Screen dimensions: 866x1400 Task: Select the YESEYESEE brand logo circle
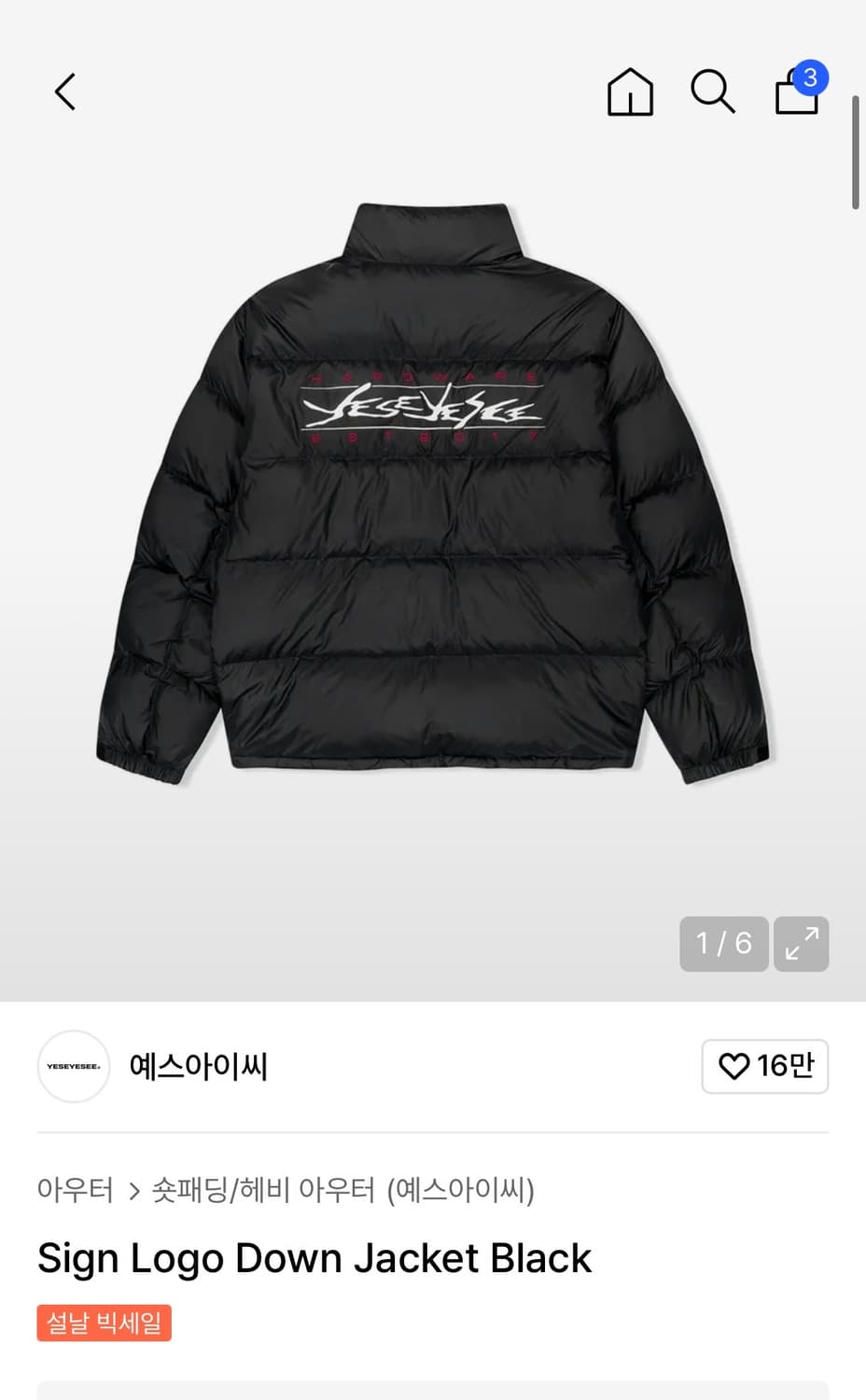73,1067
